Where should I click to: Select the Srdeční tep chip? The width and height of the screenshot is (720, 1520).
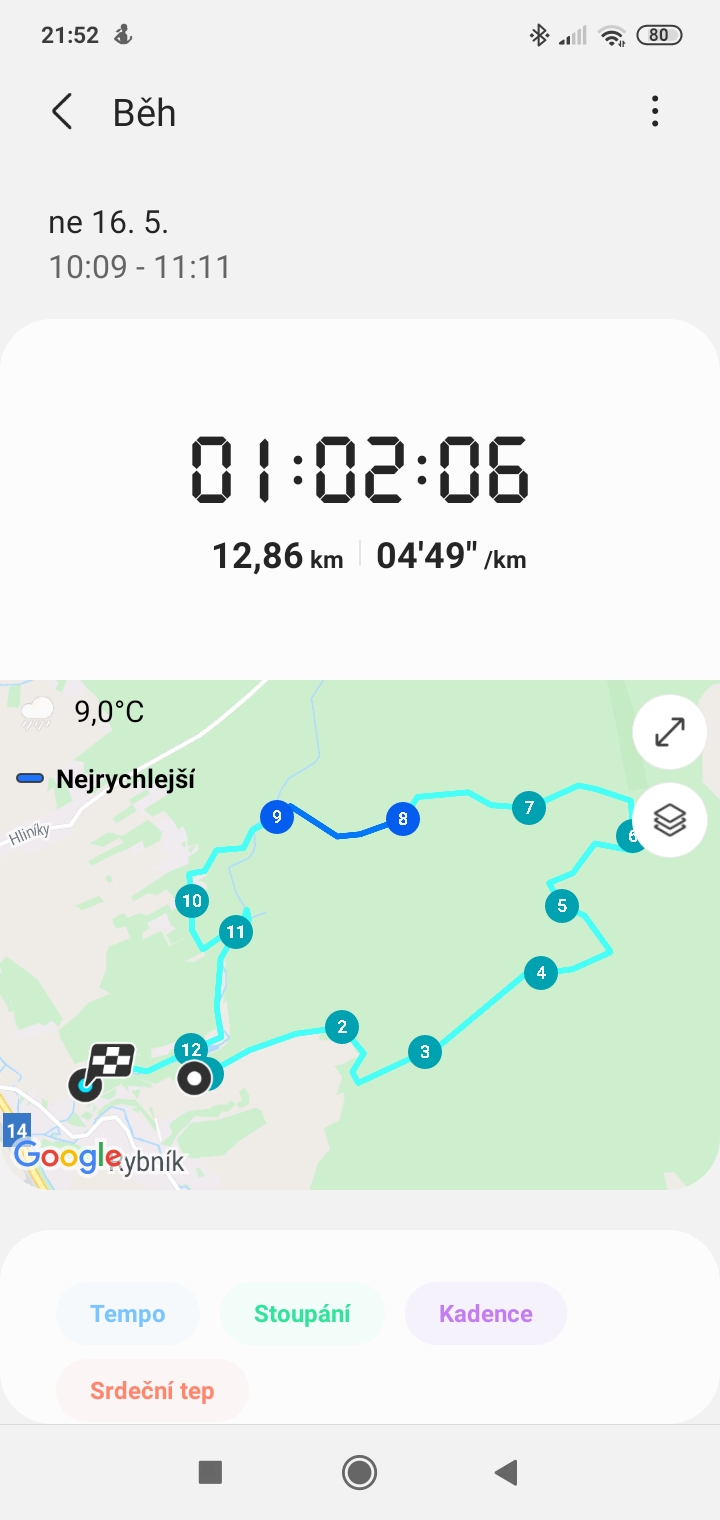152,1390
